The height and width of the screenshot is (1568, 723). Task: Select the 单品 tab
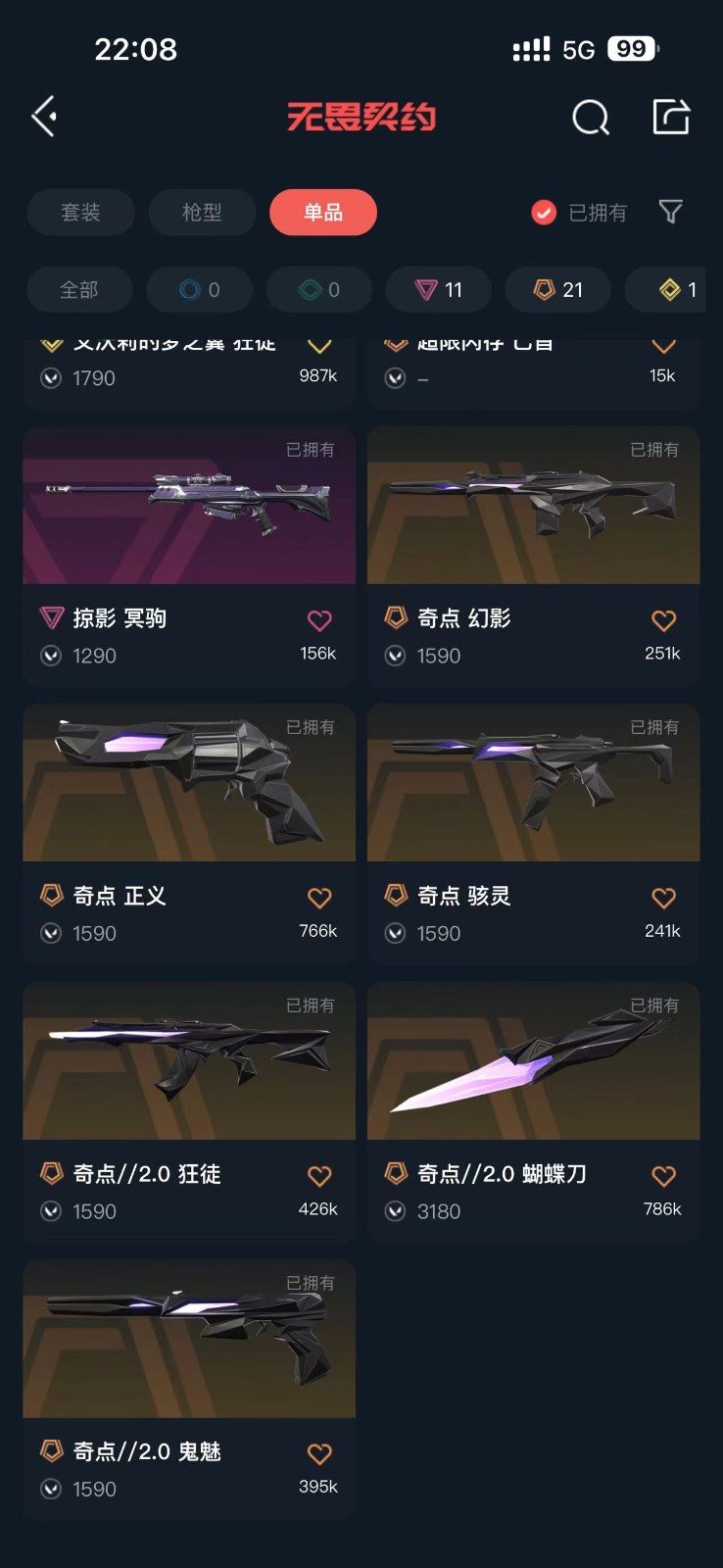[323, 213]
